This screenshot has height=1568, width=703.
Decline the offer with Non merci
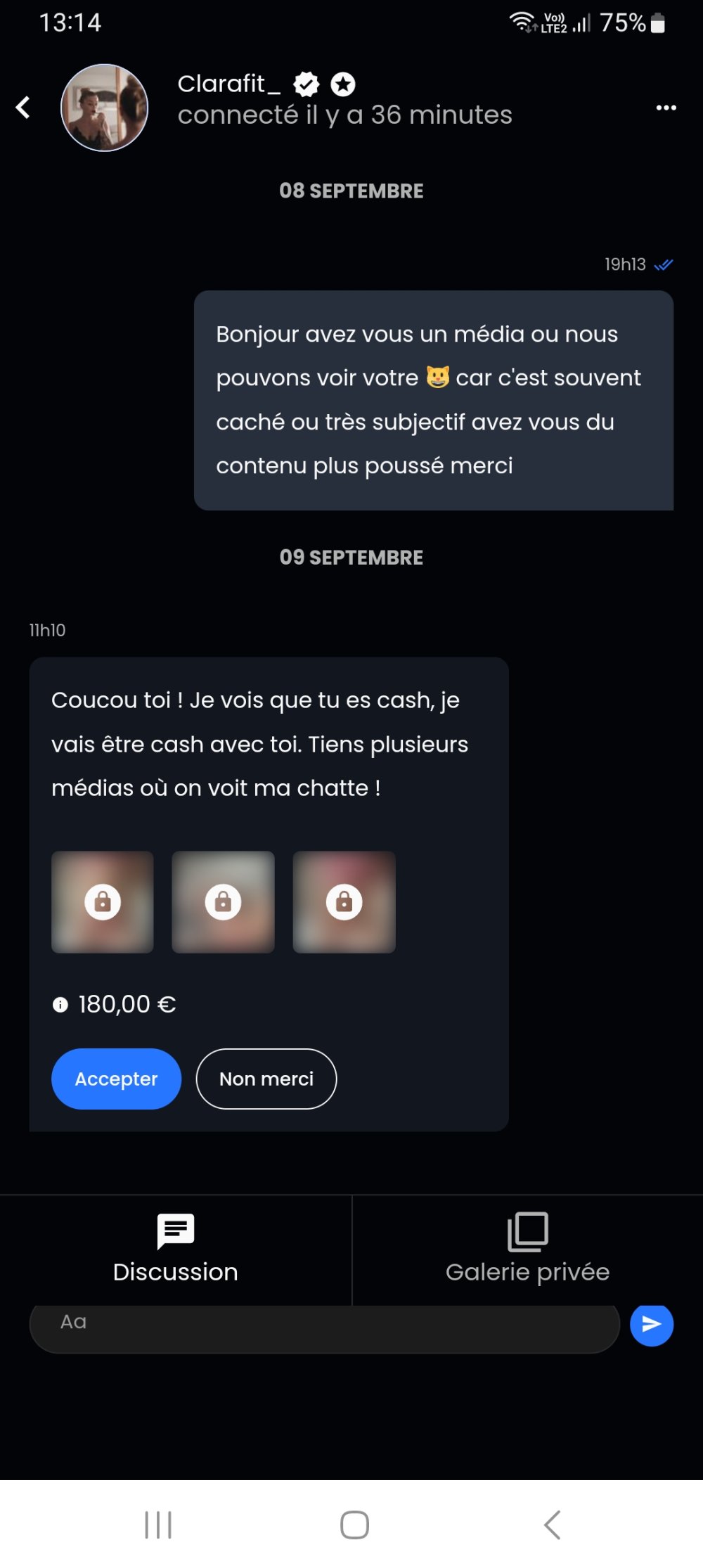(266, 1079)
